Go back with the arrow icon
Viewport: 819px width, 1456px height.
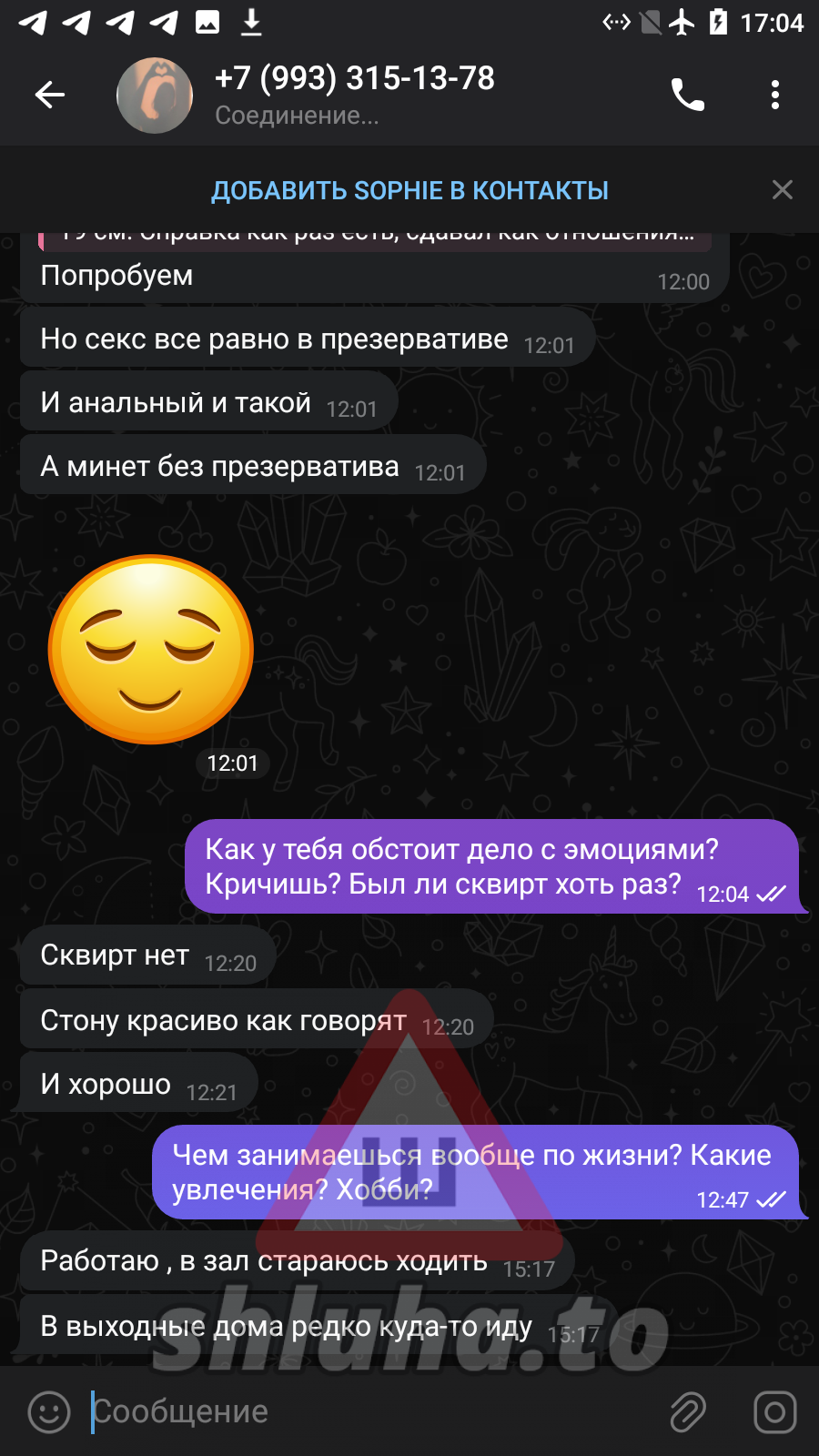click(x=50, y=95)
